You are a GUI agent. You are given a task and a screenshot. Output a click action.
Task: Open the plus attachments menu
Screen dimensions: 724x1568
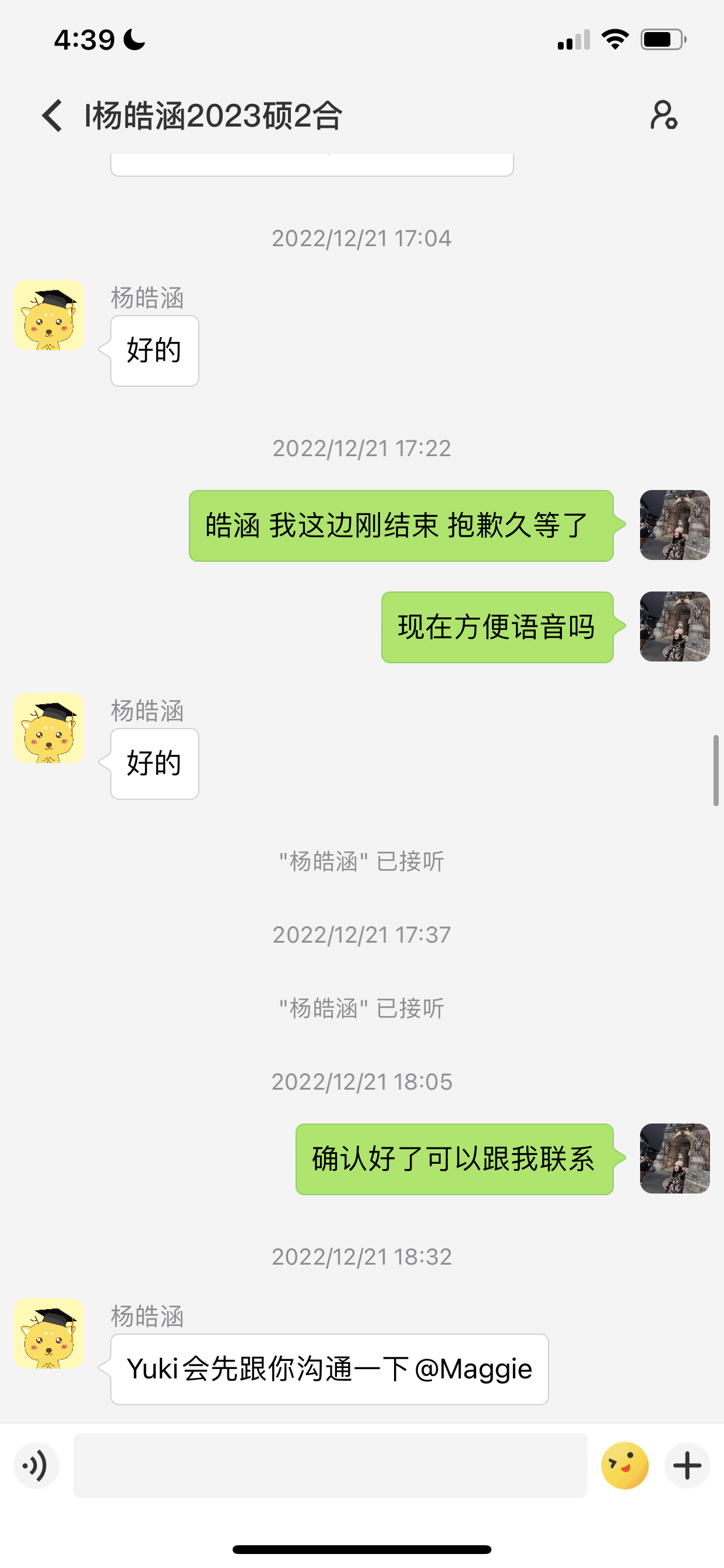687,1465
